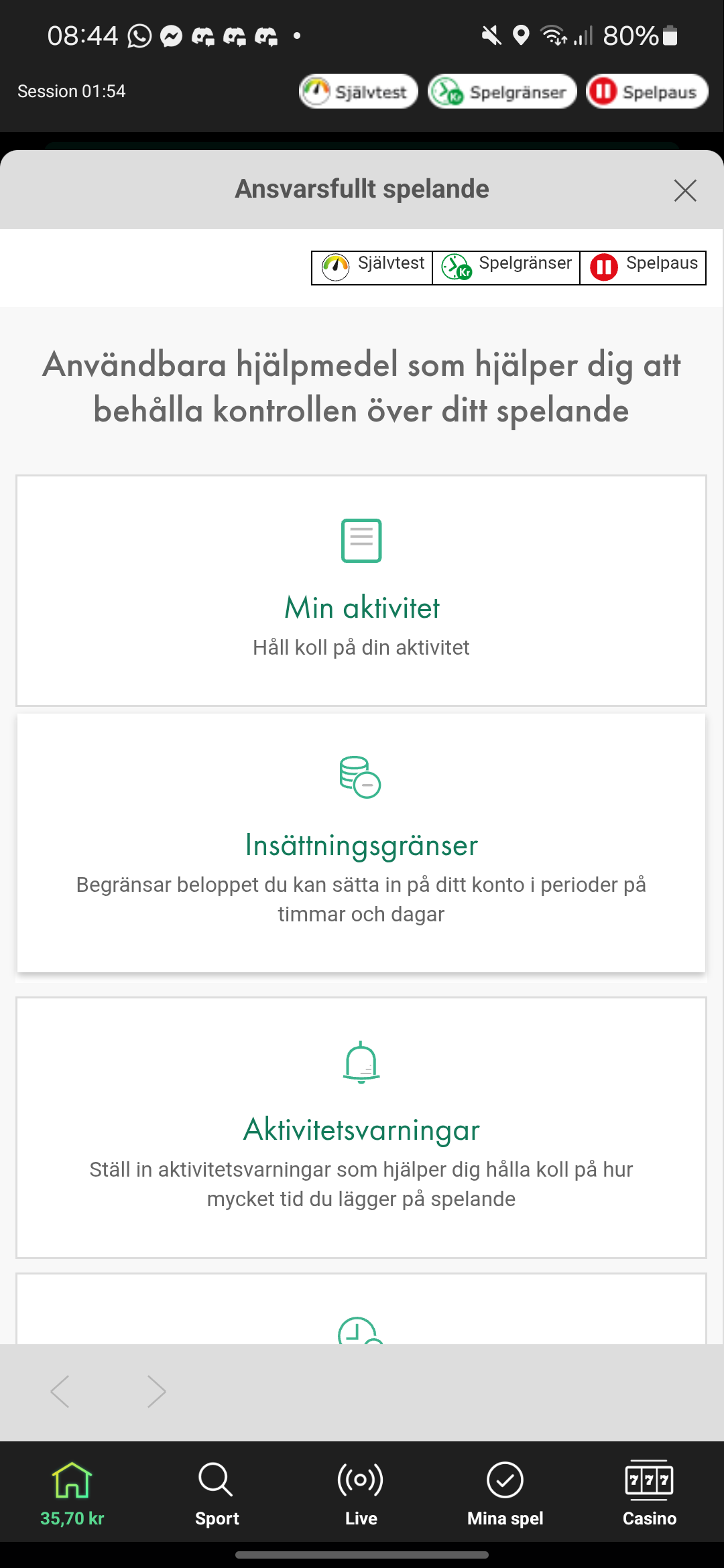Tap the Session 01:54 timer

tap(71, 91)
